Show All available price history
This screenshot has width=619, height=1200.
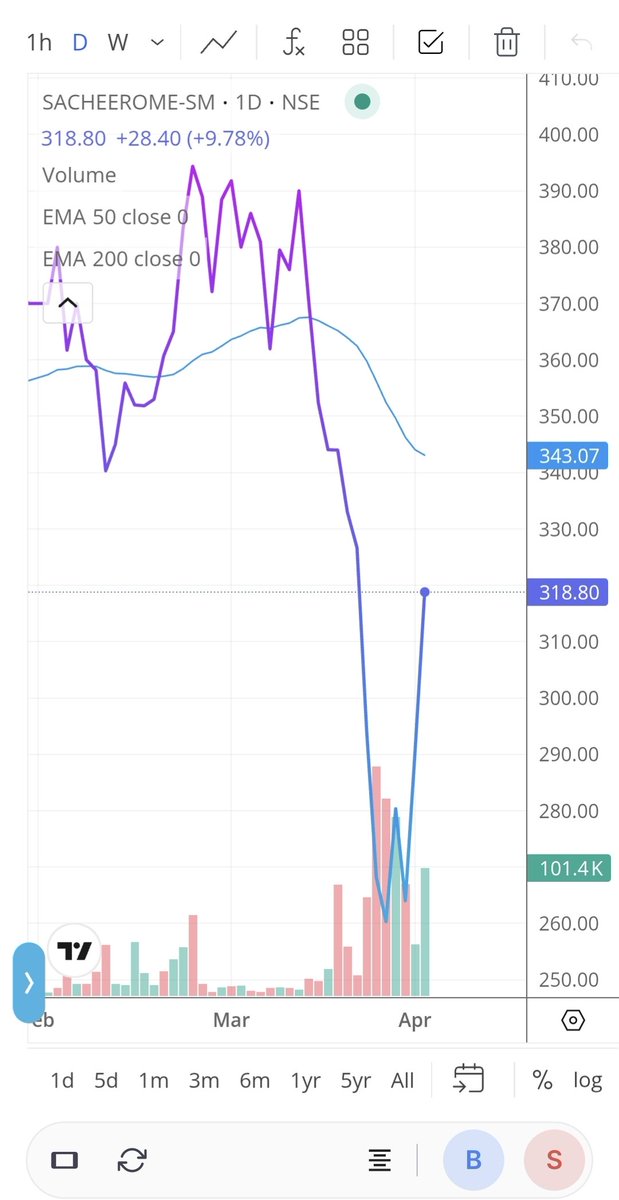[x=403, y=1080]
